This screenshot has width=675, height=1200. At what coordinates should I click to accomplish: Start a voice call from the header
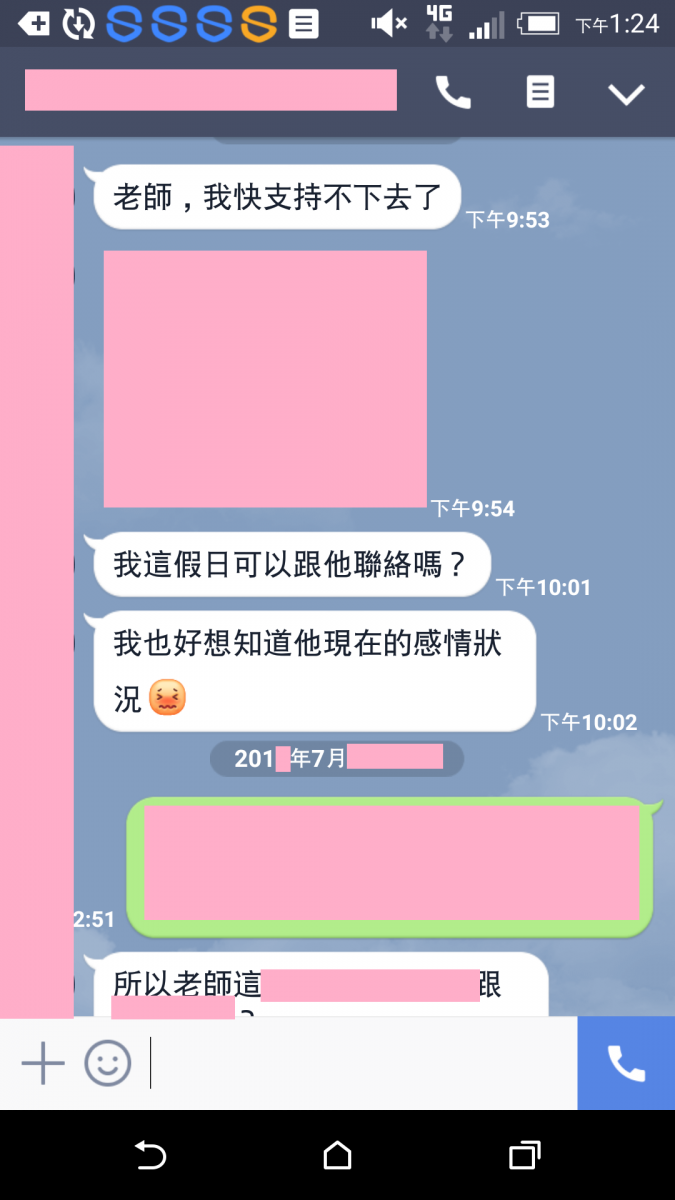[x=453, y=93]
